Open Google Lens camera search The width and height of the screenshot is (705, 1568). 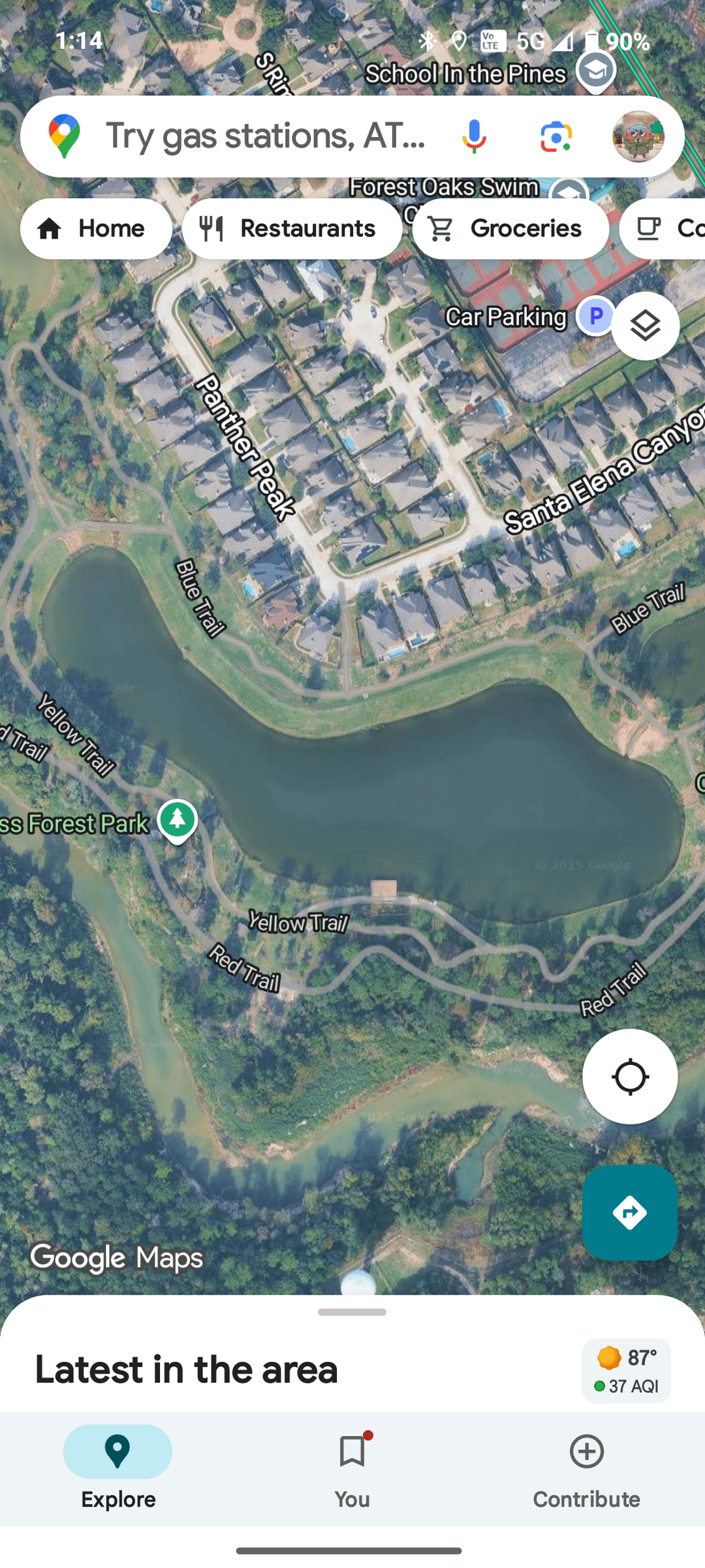click(x=556, y=136)
